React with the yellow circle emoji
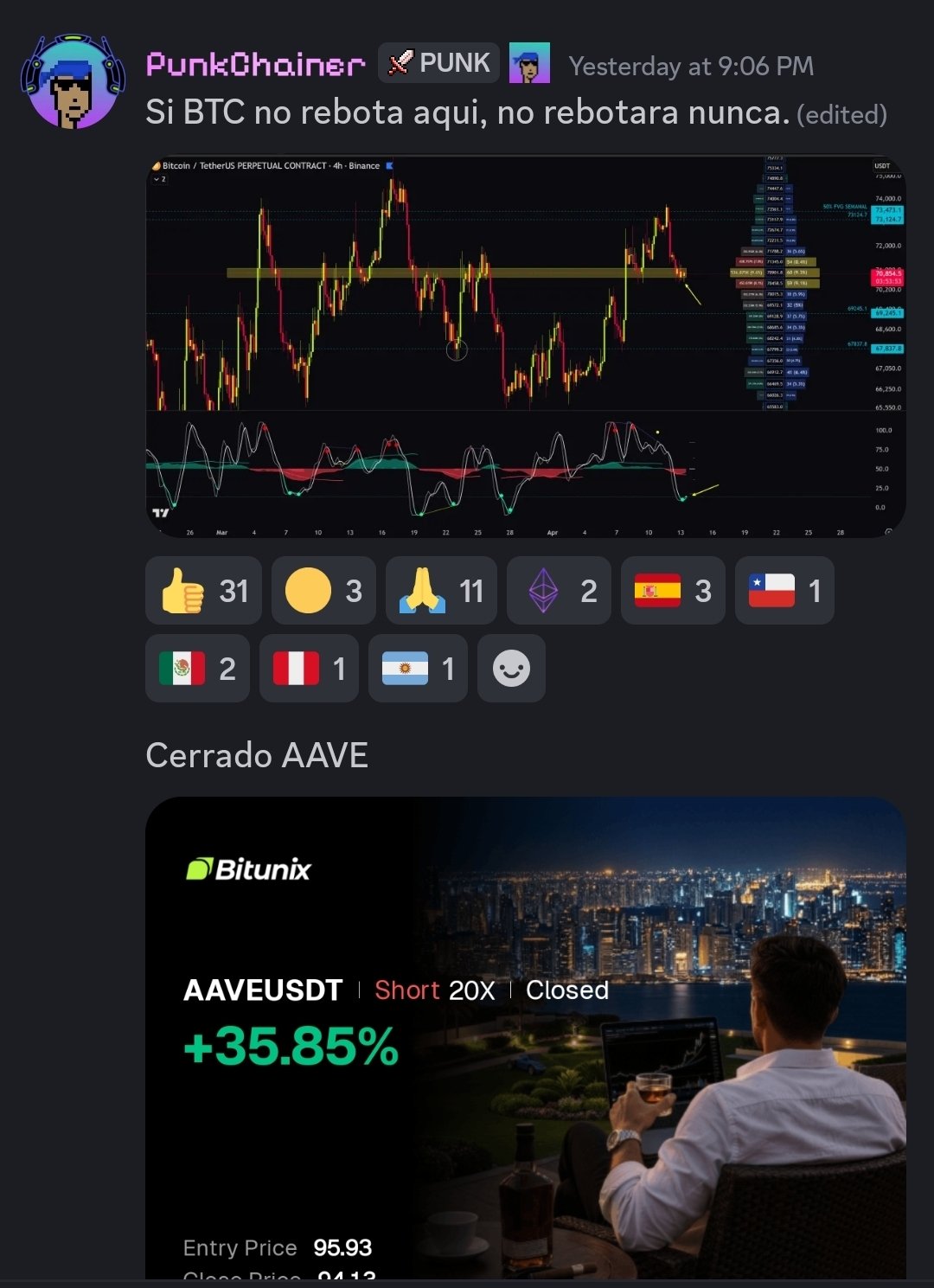 coord(323,591)
